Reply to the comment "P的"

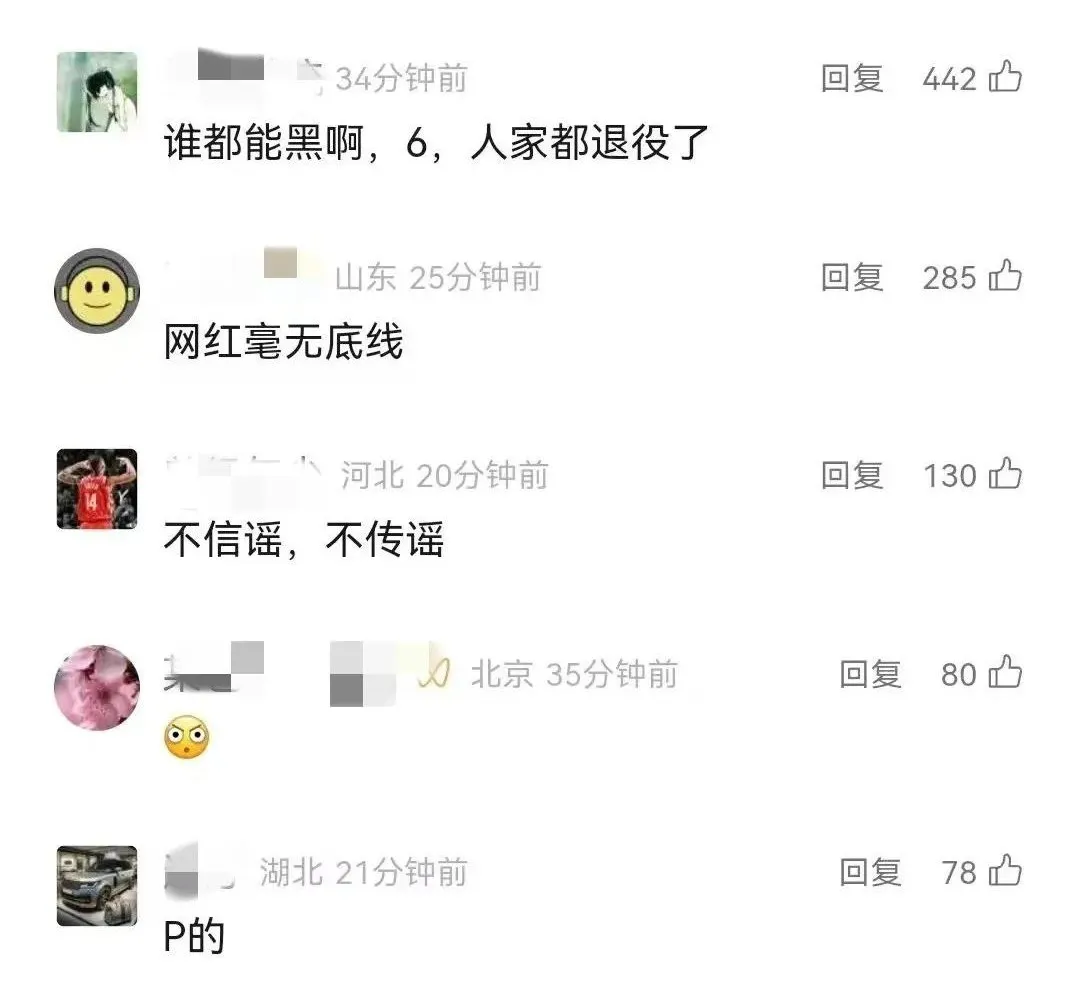[870, 872]
